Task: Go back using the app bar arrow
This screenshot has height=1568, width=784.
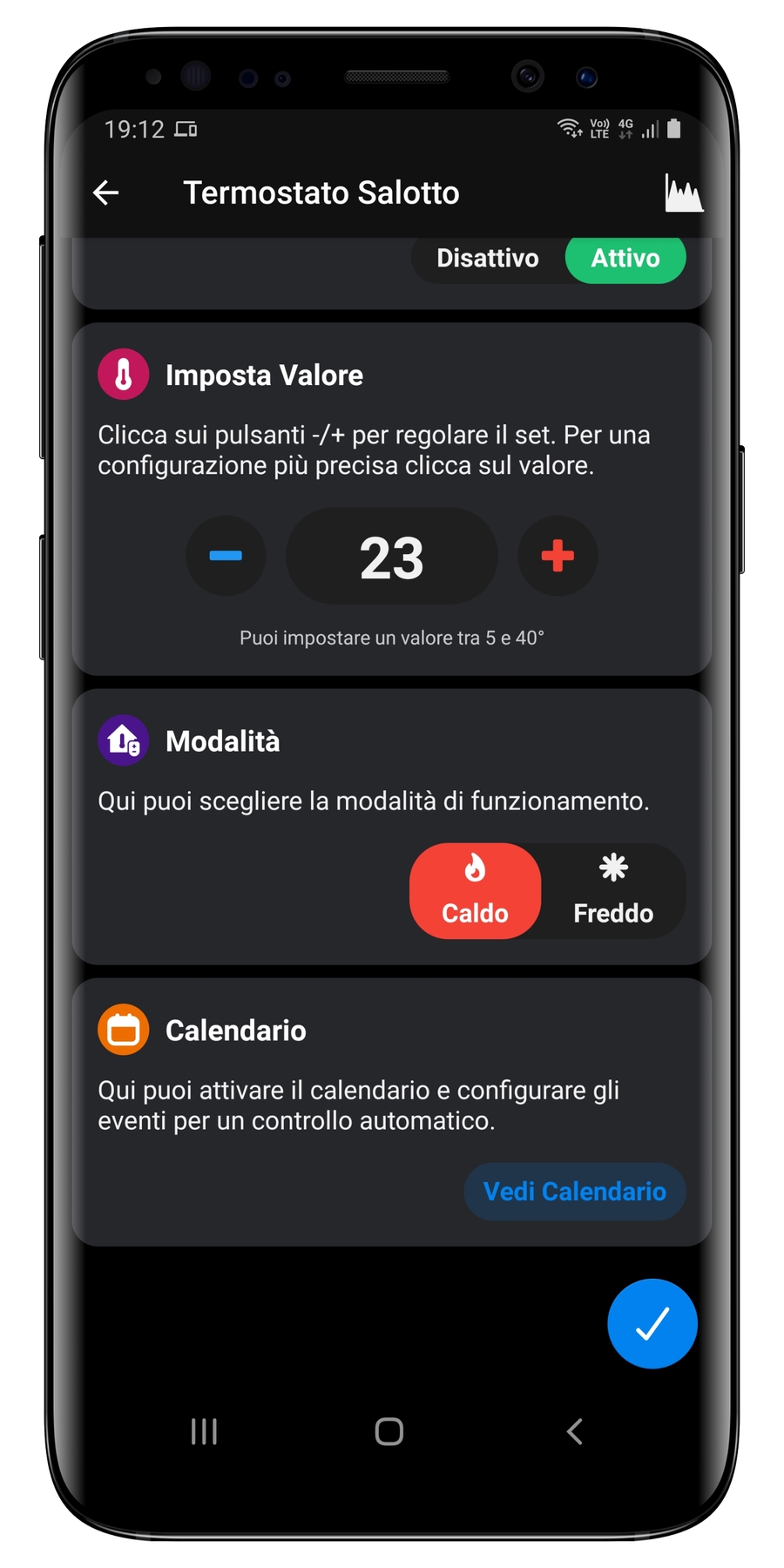Action: pyautogui.click(x=105, y=193)
